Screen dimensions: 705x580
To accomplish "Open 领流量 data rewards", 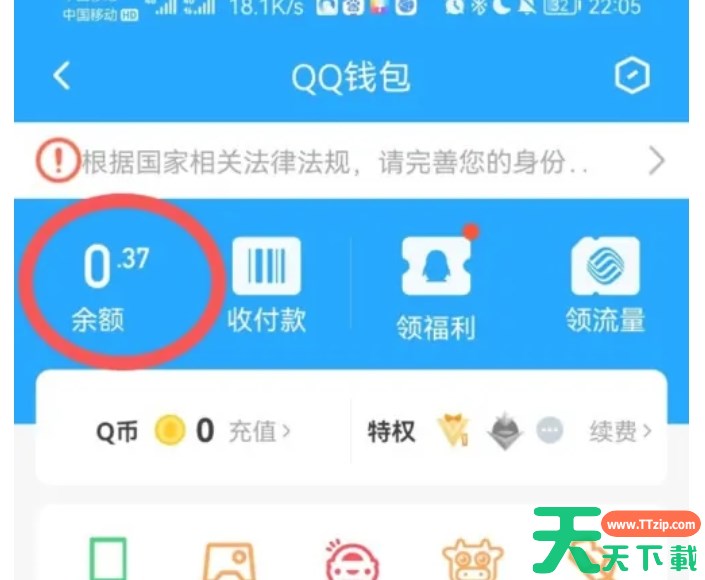I will 605,287.
